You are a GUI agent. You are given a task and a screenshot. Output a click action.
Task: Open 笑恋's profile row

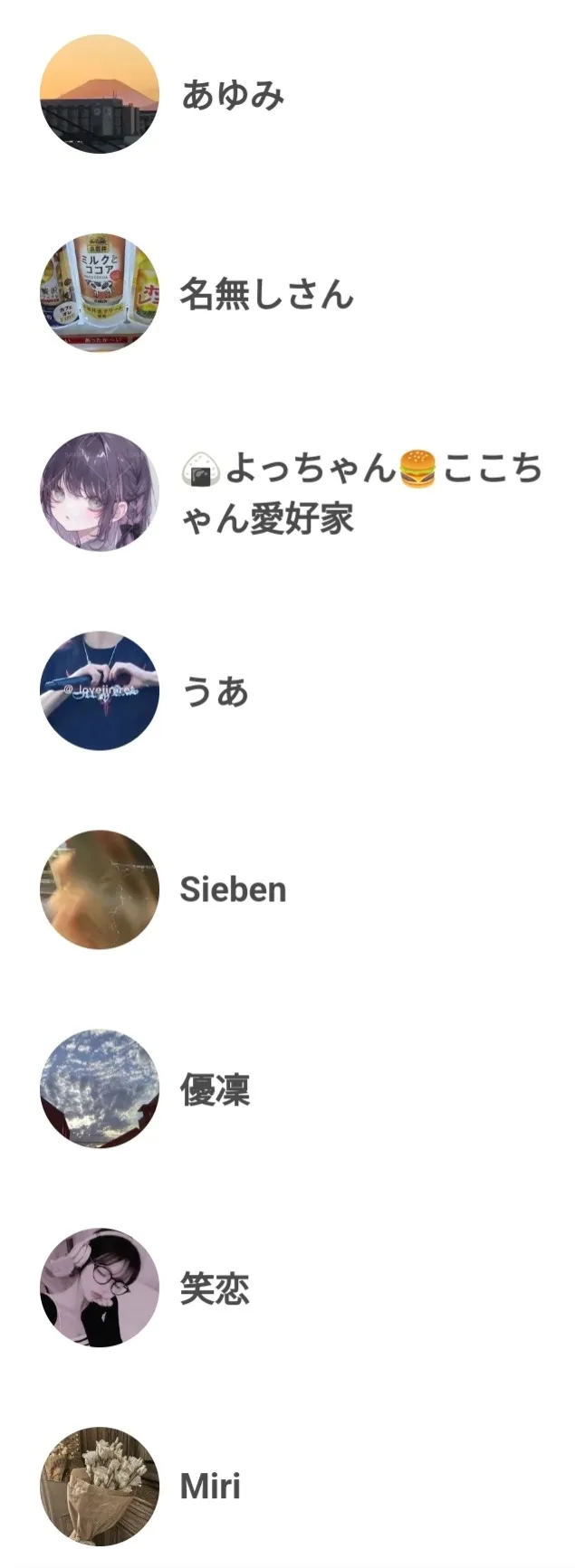(215, 1288)
